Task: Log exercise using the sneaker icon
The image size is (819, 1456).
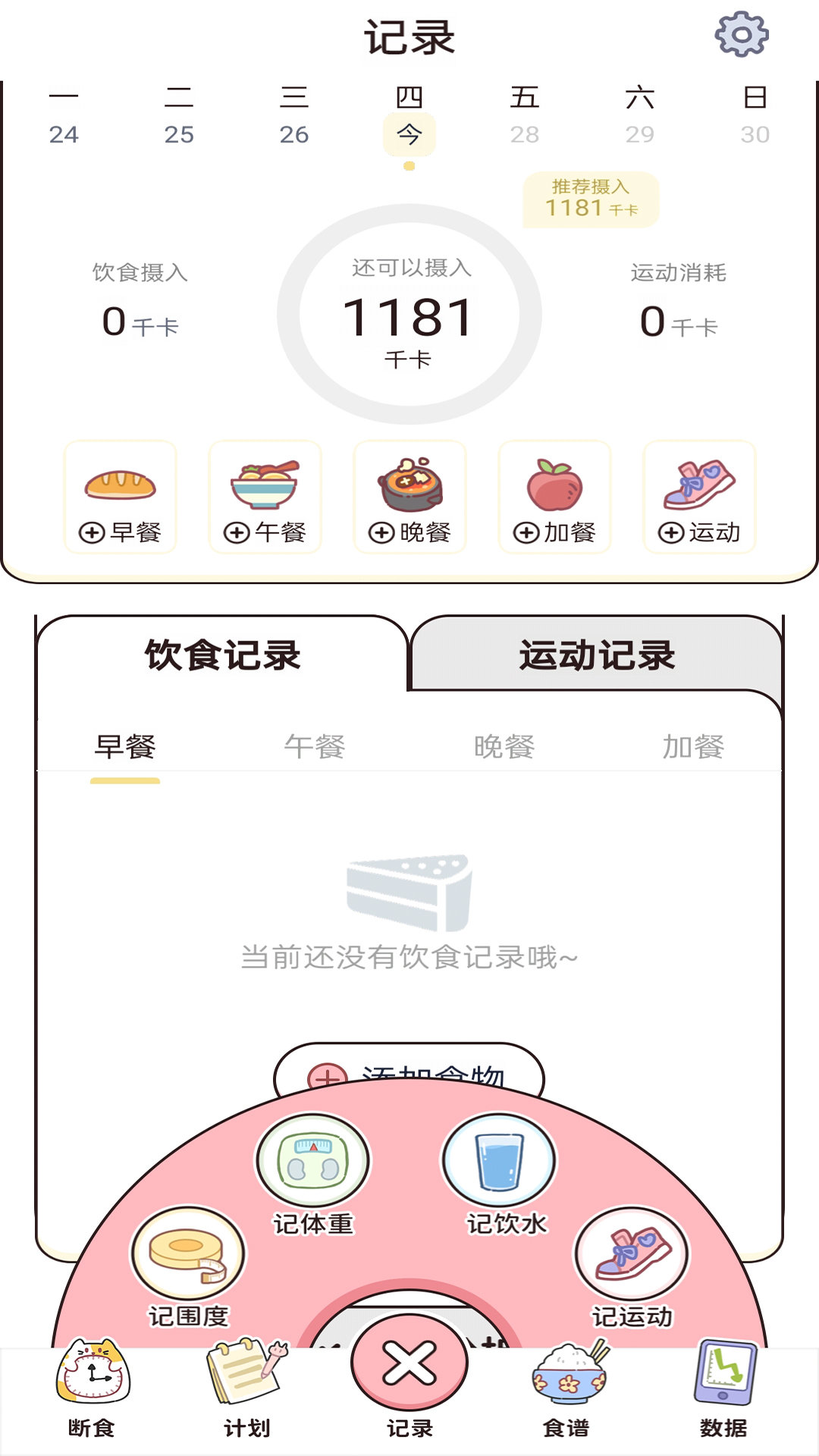Action: pyautogui.click(x=698, y=497)
